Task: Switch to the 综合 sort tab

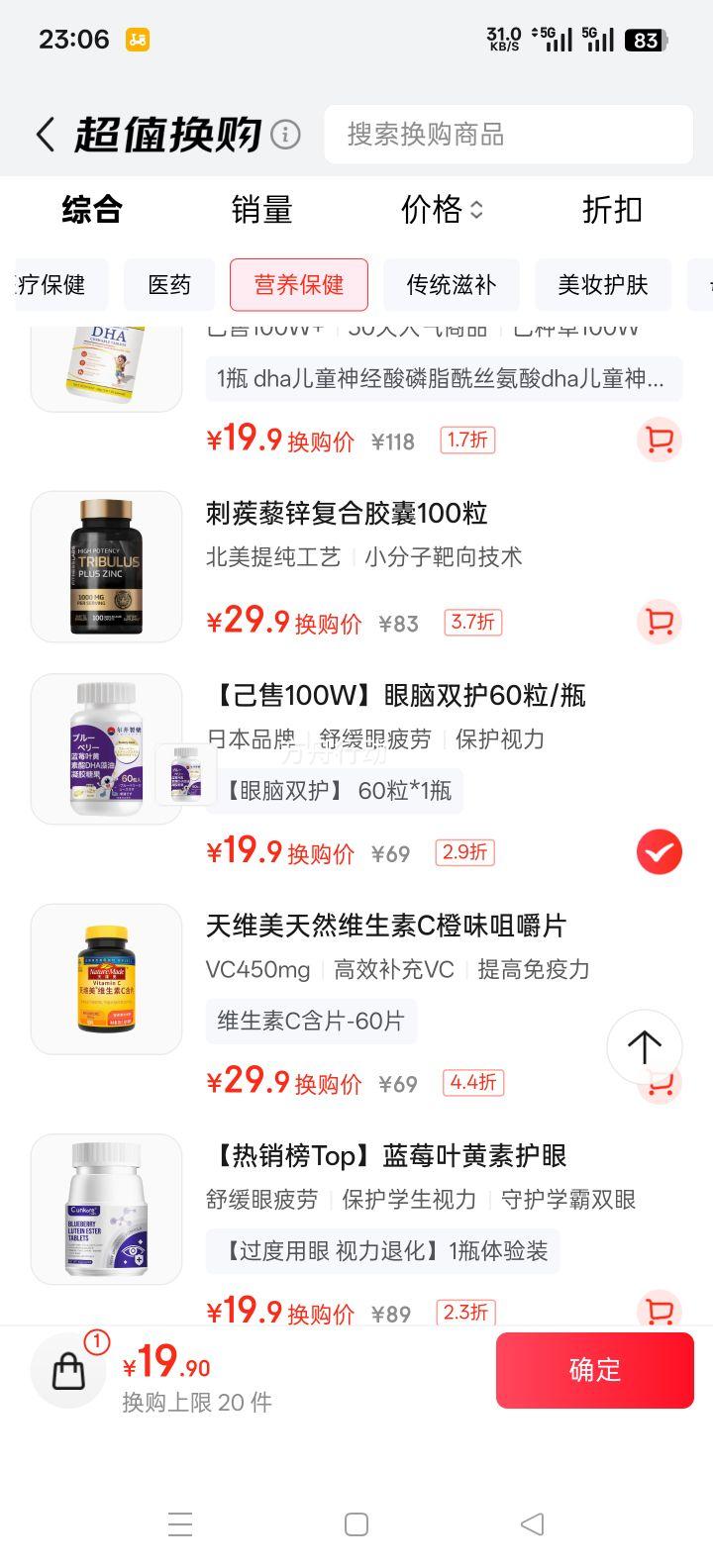Action: (91, 210)
